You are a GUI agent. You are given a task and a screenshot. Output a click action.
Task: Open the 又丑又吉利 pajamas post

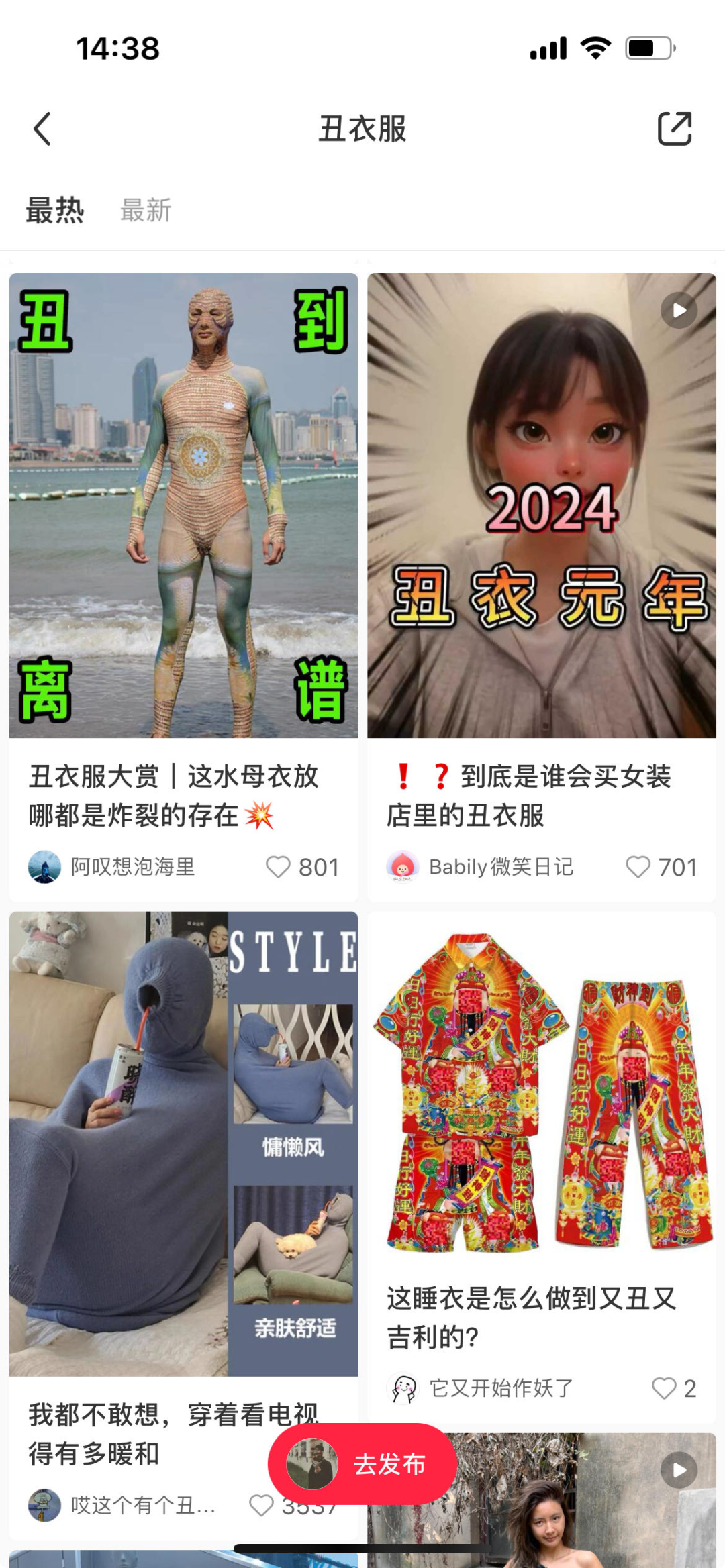[541, 1094]
